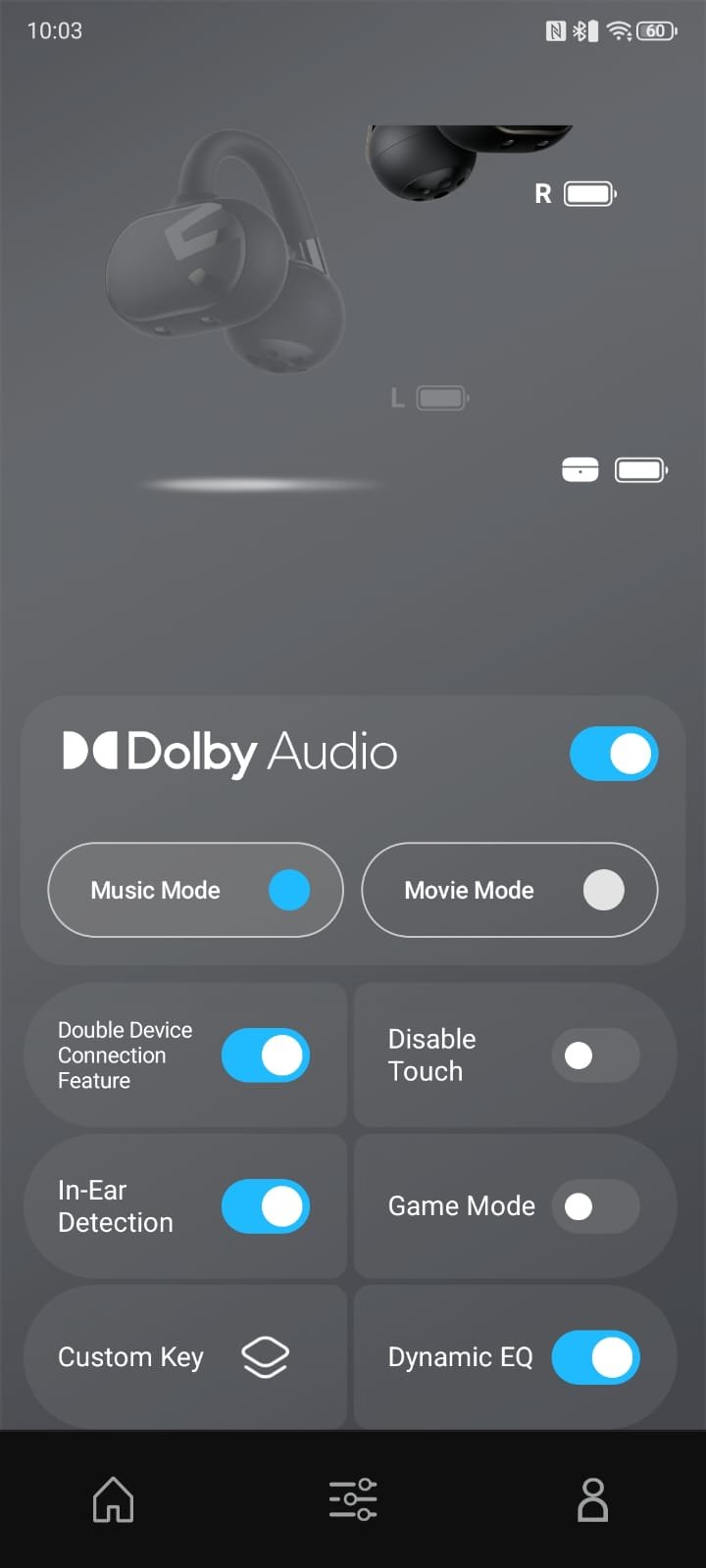Viewport: 706px width, 1568px height.
Task: Switch to Movie Mode
Action: [509, 890]
